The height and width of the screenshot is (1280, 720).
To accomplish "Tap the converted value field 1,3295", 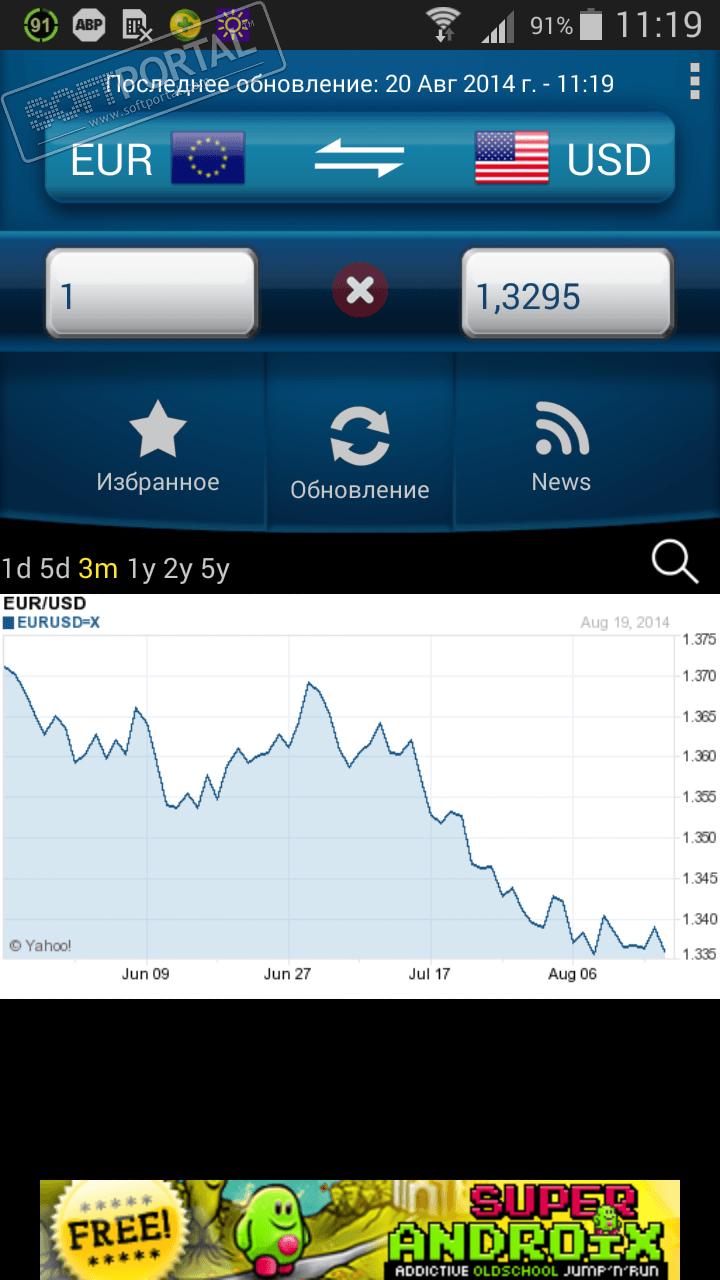I will (566, 295).
